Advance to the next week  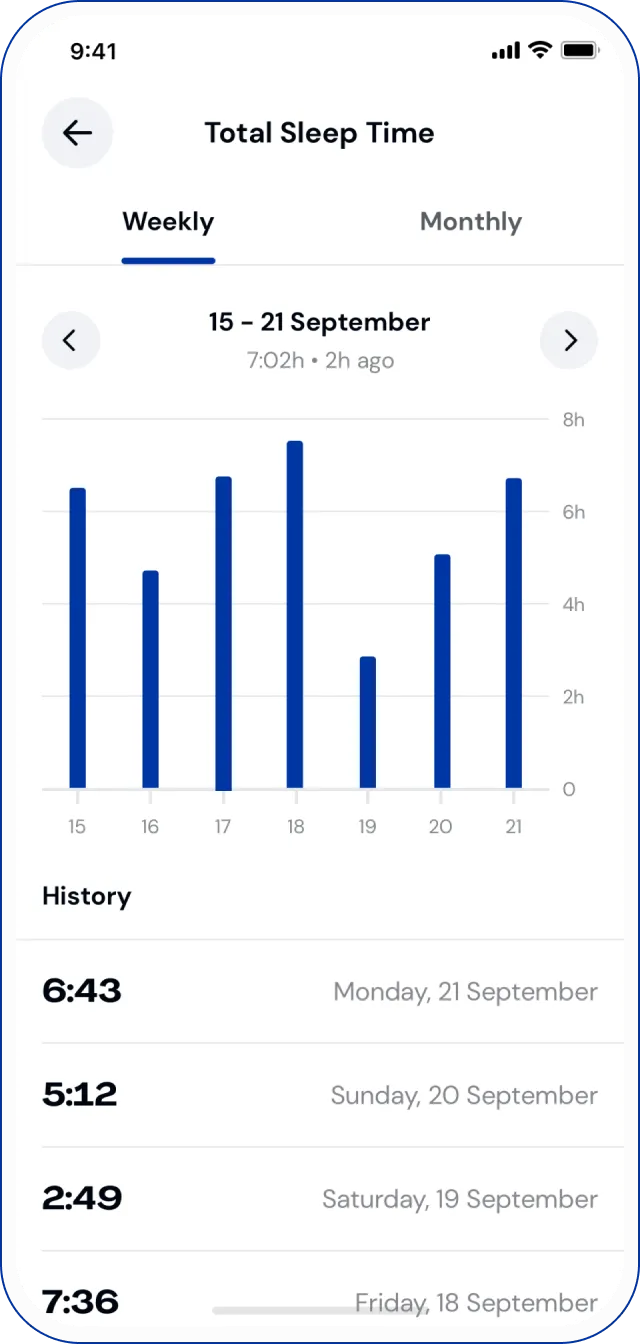[x=569, y=341]
